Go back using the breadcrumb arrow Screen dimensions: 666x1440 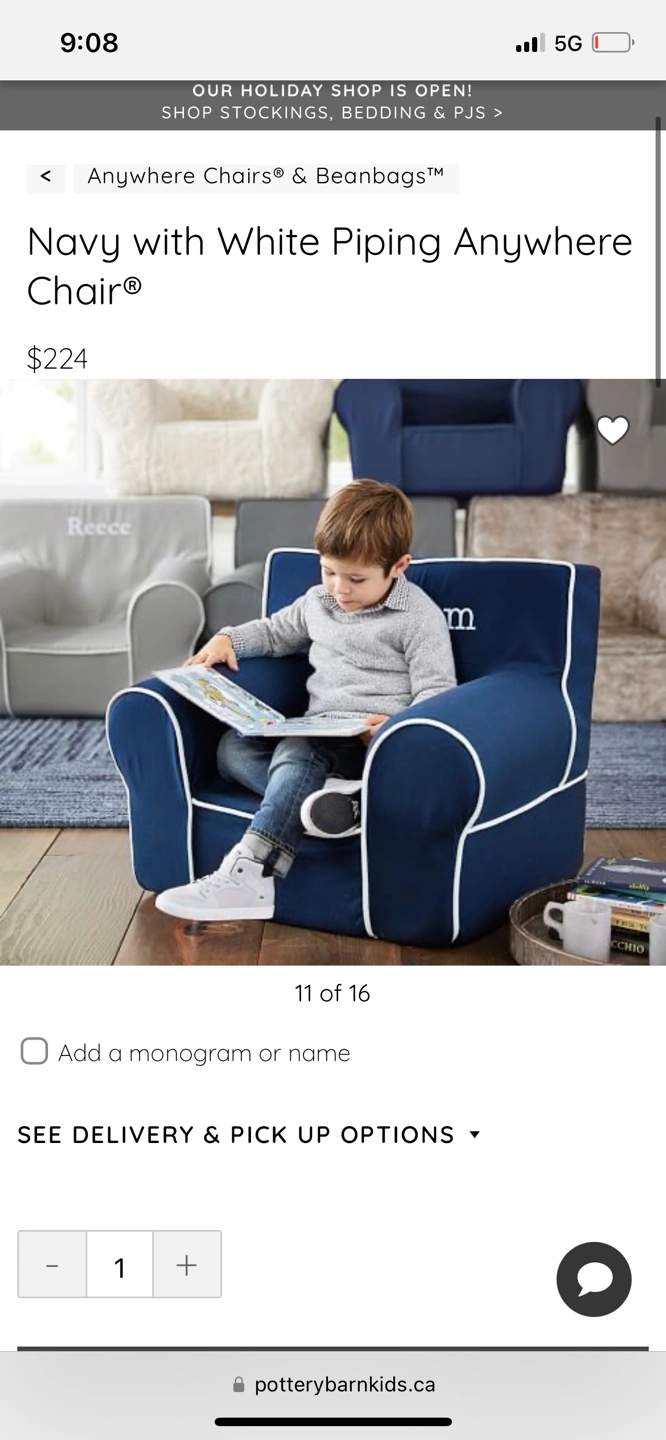pos(46,177)
